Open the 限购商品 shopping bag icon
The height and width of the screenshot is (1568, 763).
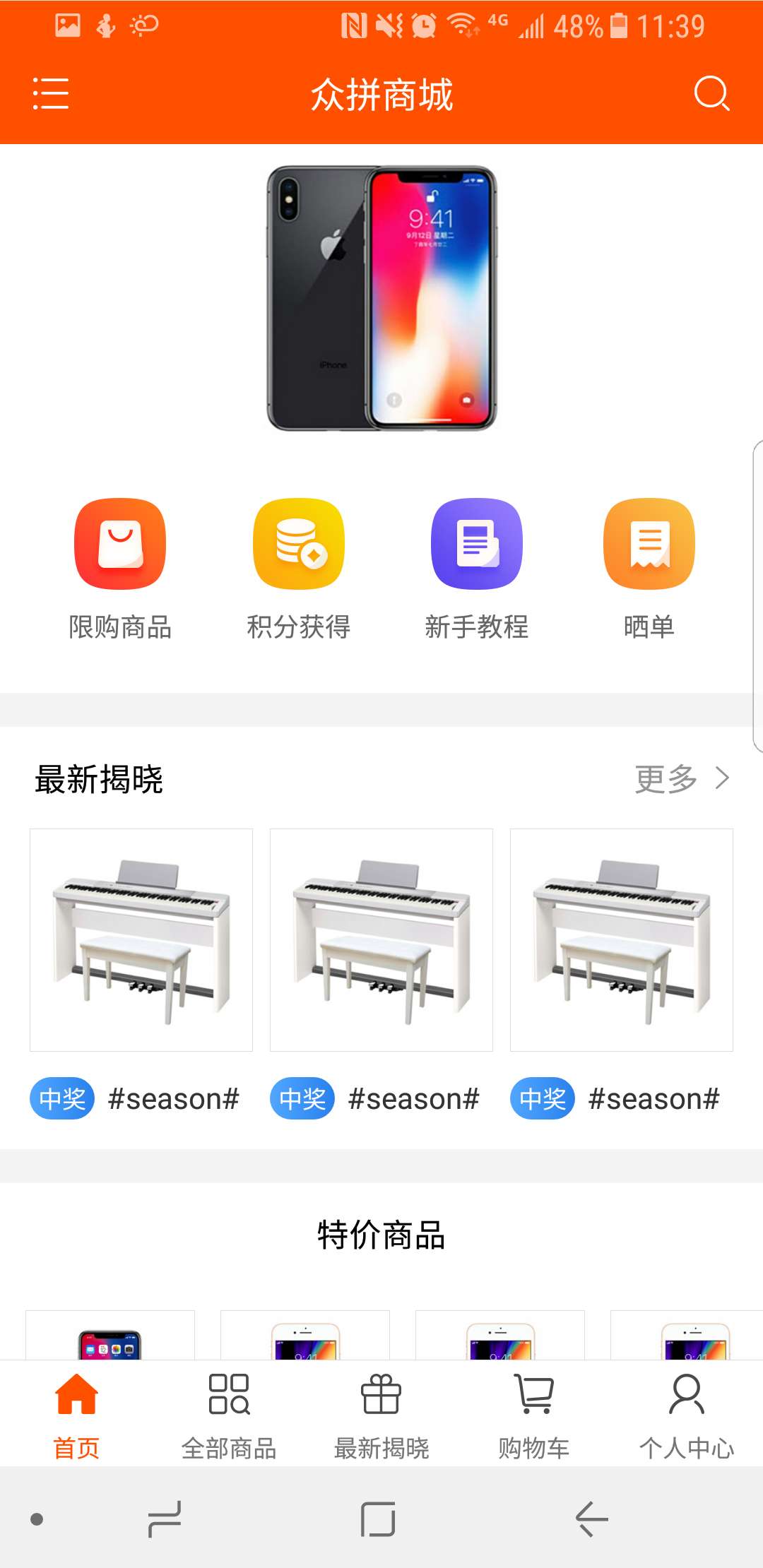point(119,545)
